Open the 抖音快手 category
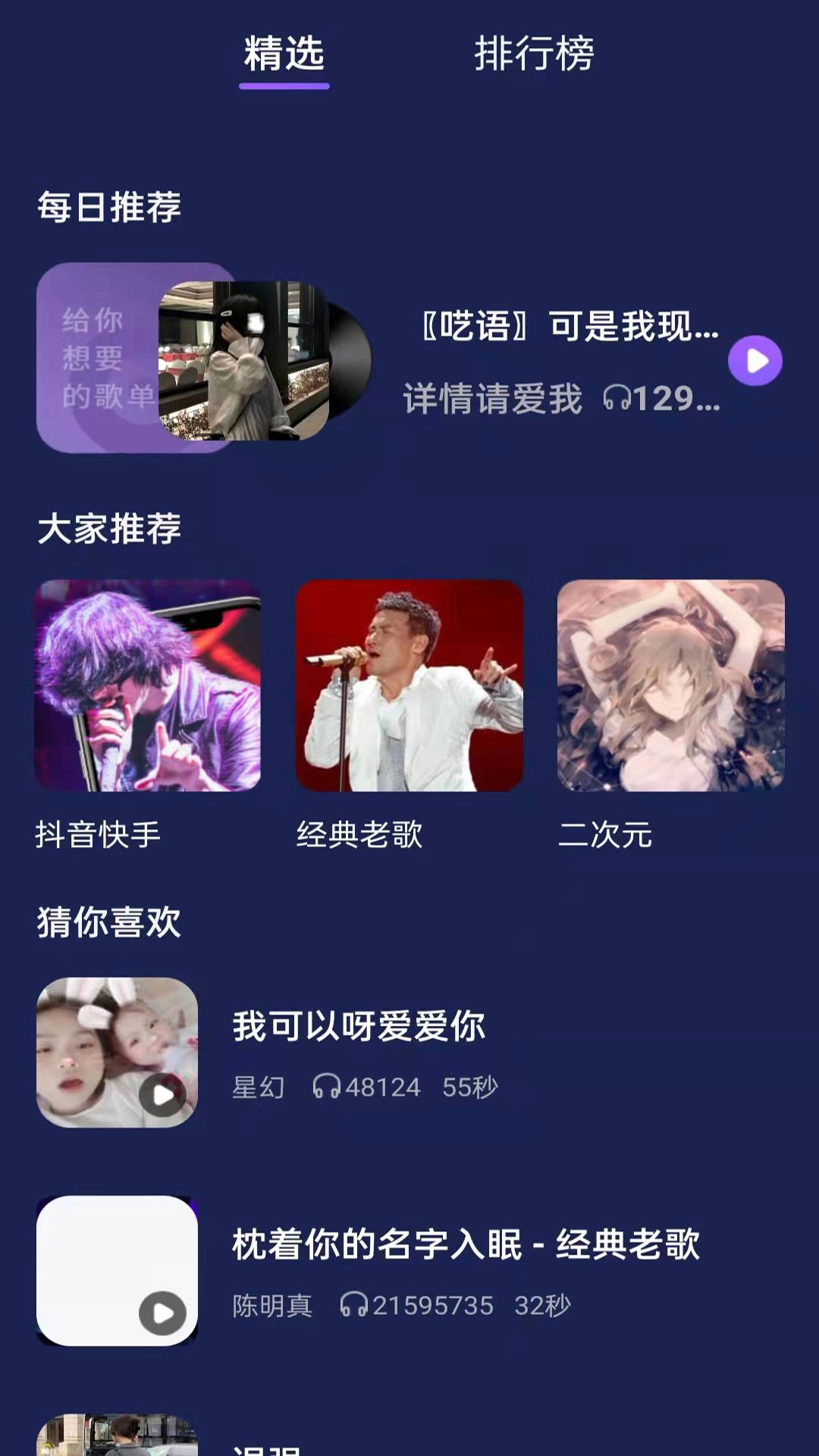 tap(148, 686)
